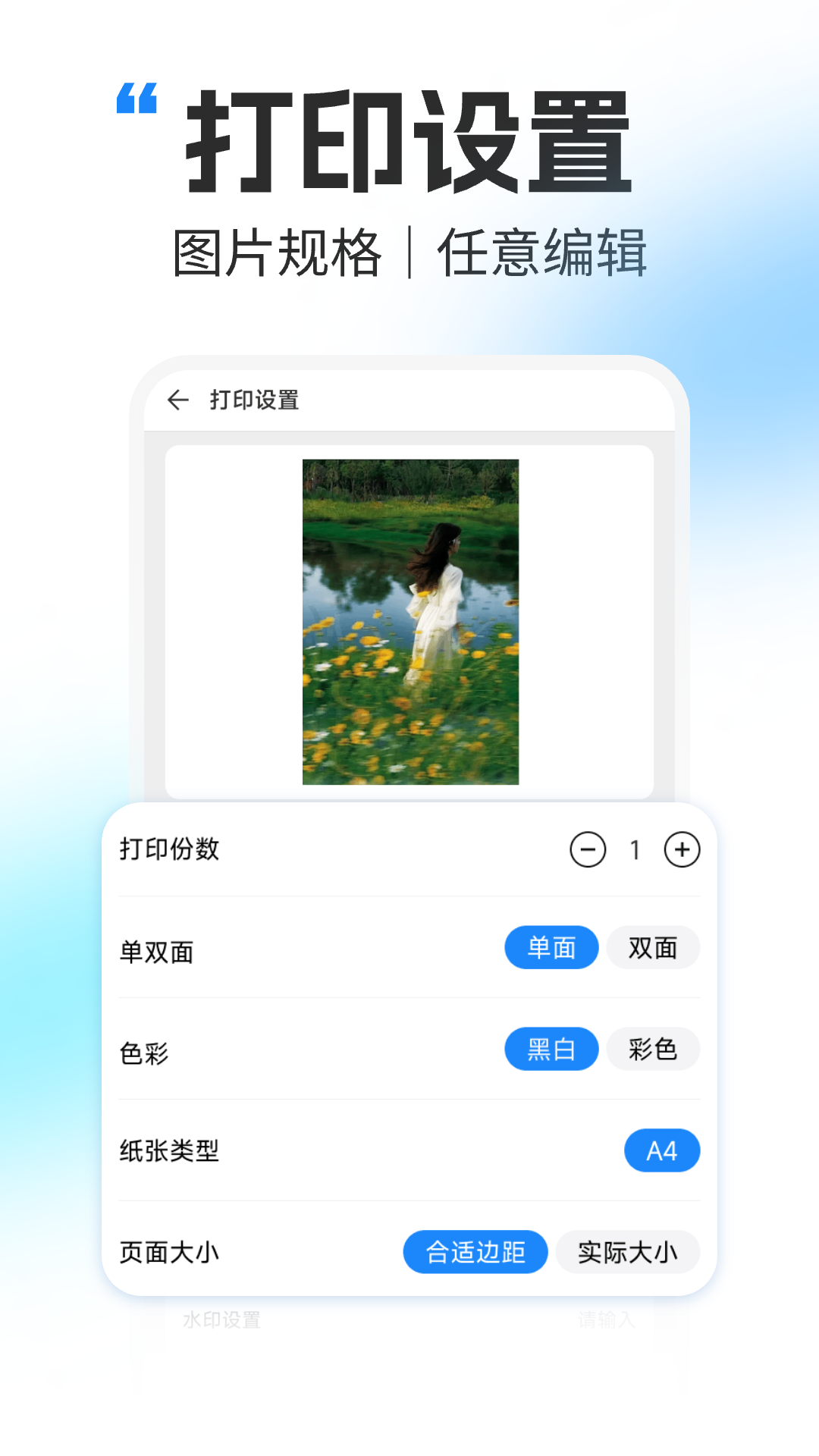Switch to 双面 double-sided printing

[x=653, y=947]
